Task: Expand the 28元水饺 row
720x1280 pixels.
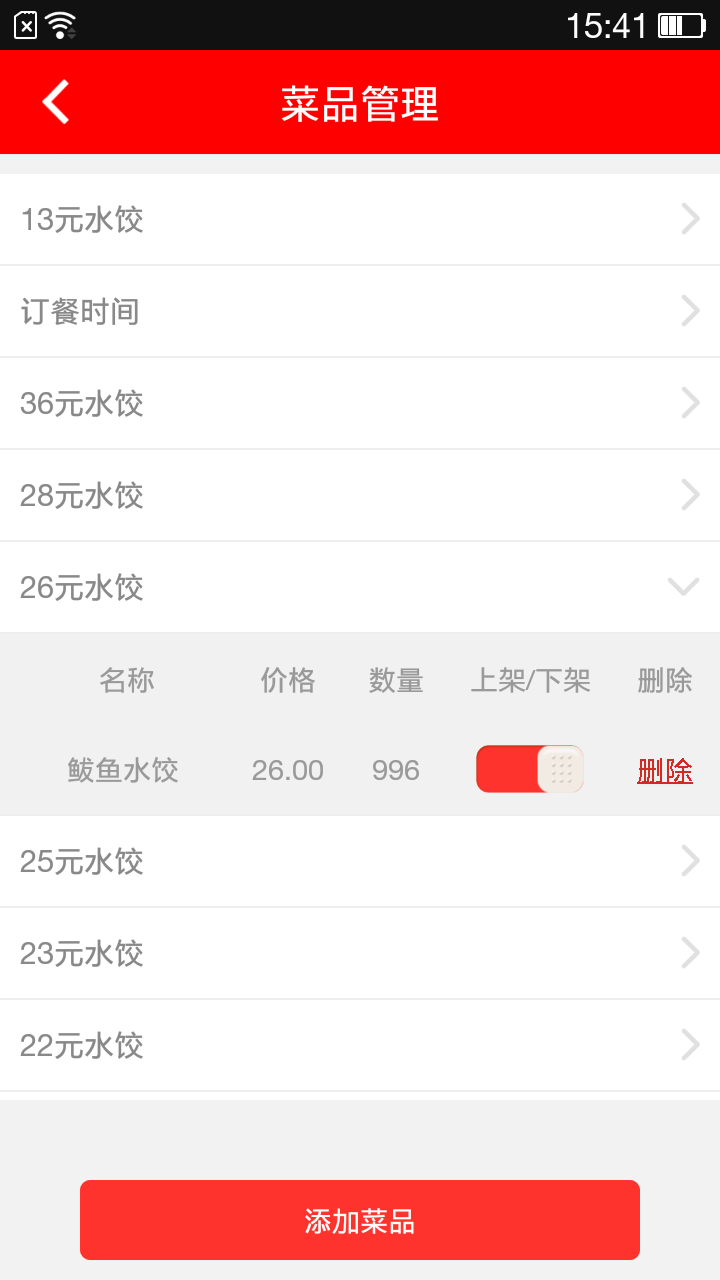Action: coord(360,495)
